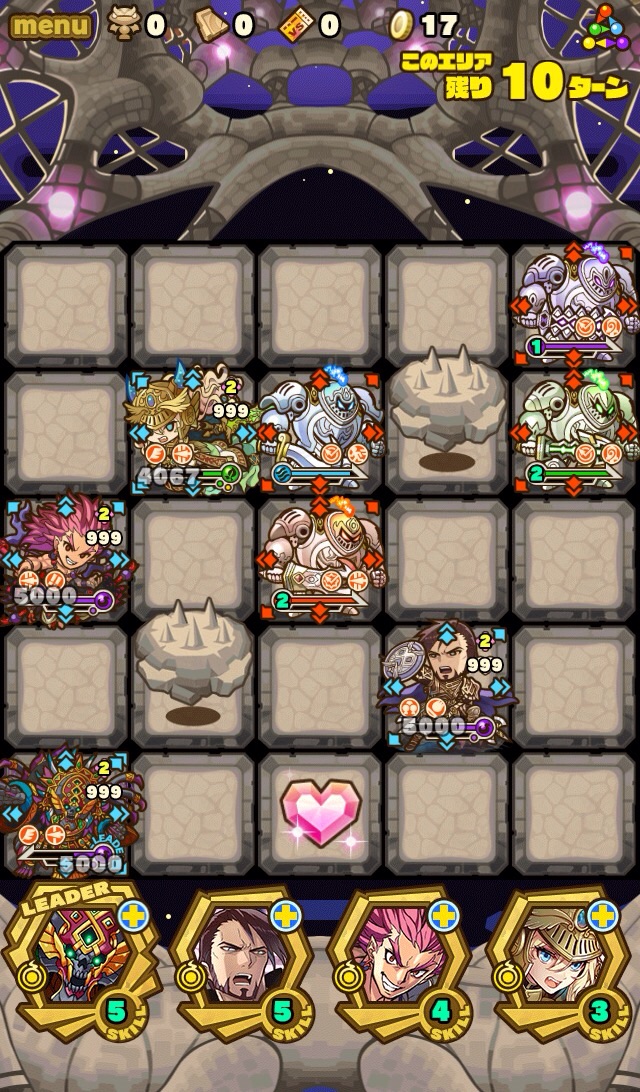Image resolution: width=640 pixels, height=1092 pixels.
Task: Open the element affinity chart icon
Action: pos(602,25)
